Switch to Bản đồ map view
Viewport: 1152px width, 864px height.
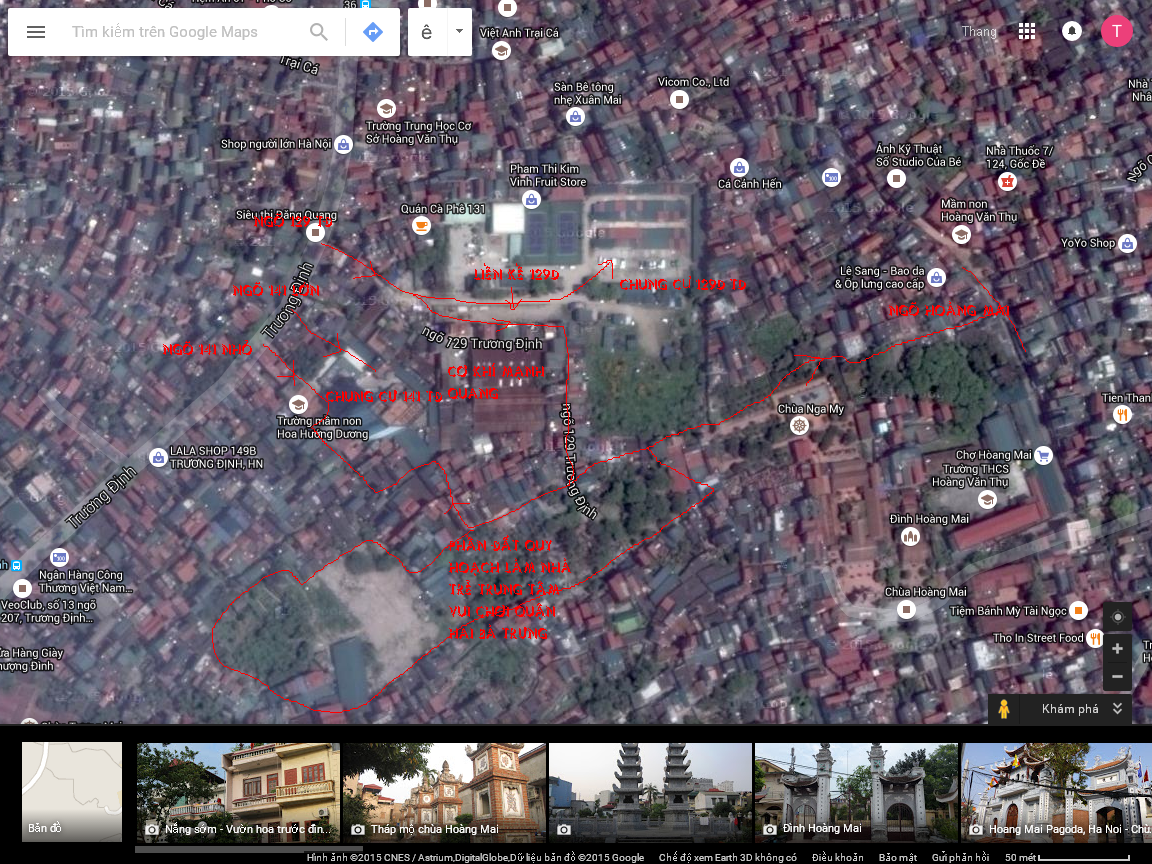(72, 791)
